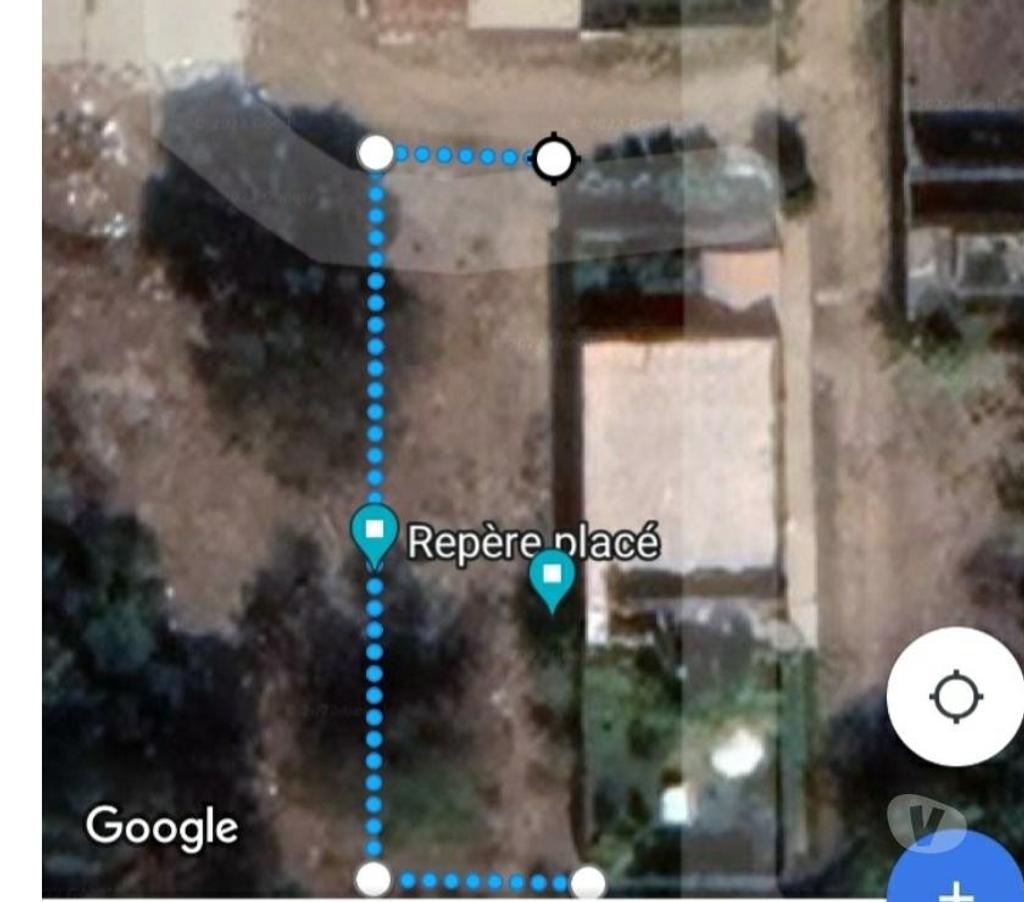Tap the second teal pin near the building
The image size is (1024, 902).
click(x=552, y=577)
